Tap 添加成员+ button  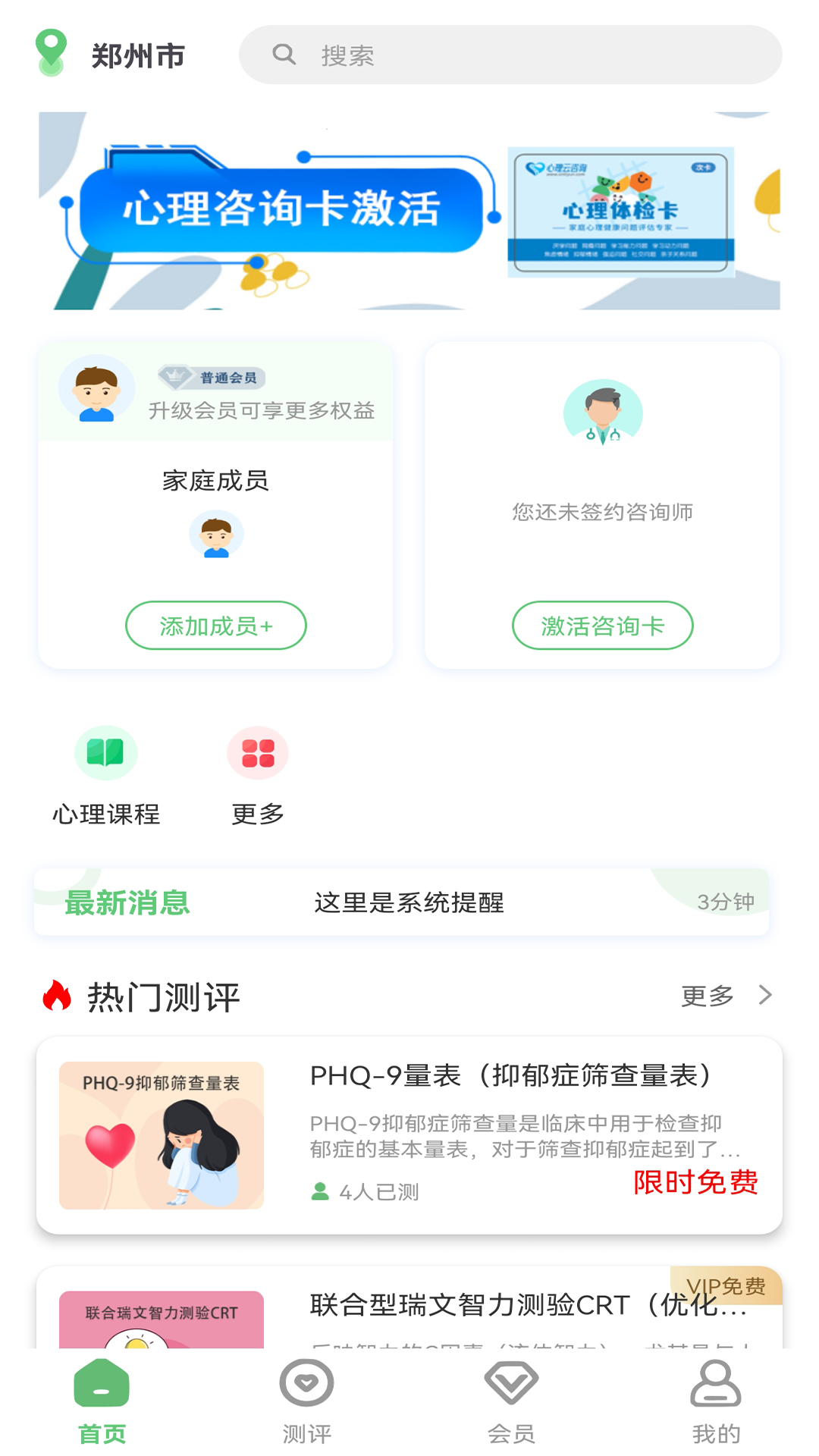pyautogui.click(x=216, y=626)
